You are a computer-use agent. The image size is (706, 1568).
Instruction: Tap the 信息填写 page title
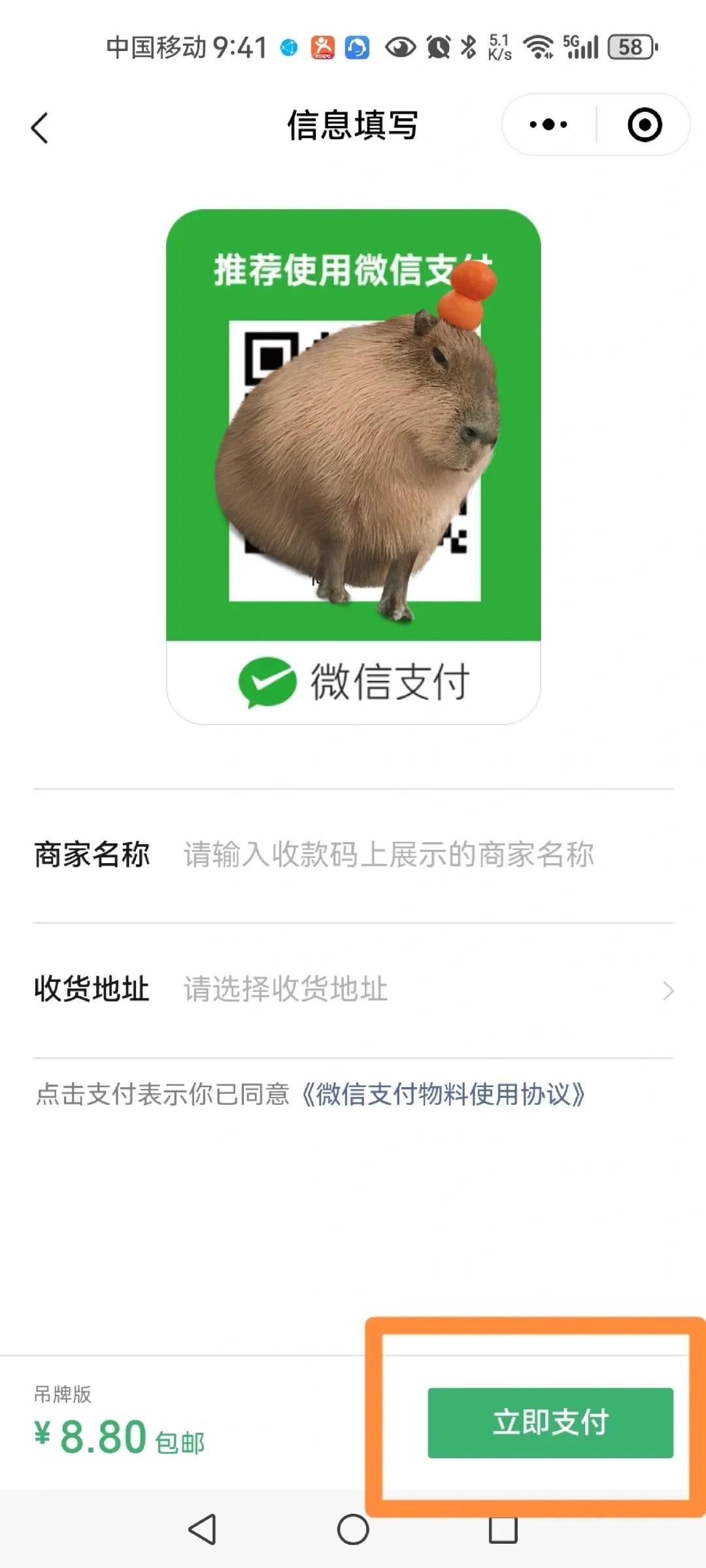click(x=353, y=125)
